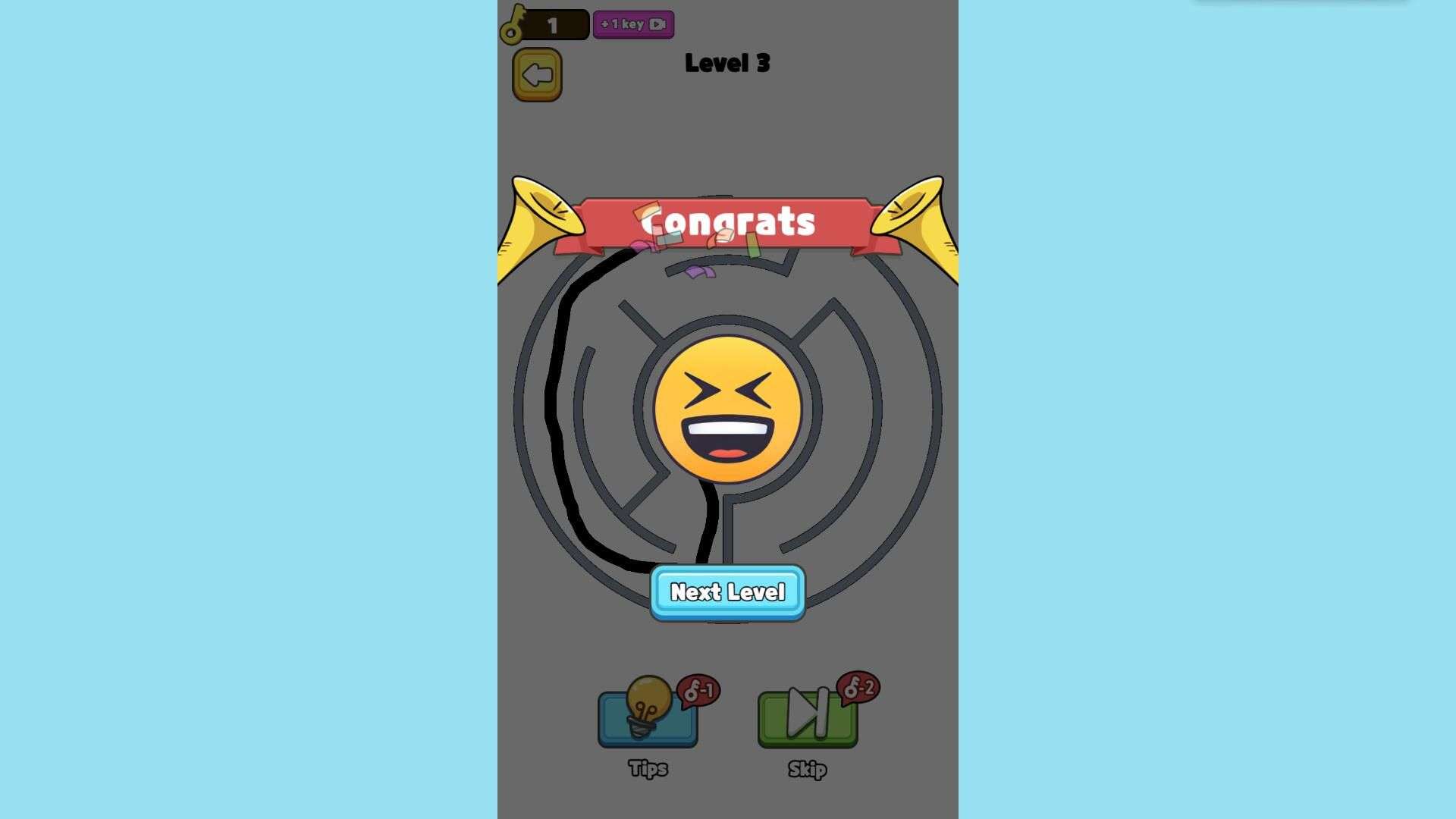Skip this level
The image size is (1456, 819).
point(808,717)
